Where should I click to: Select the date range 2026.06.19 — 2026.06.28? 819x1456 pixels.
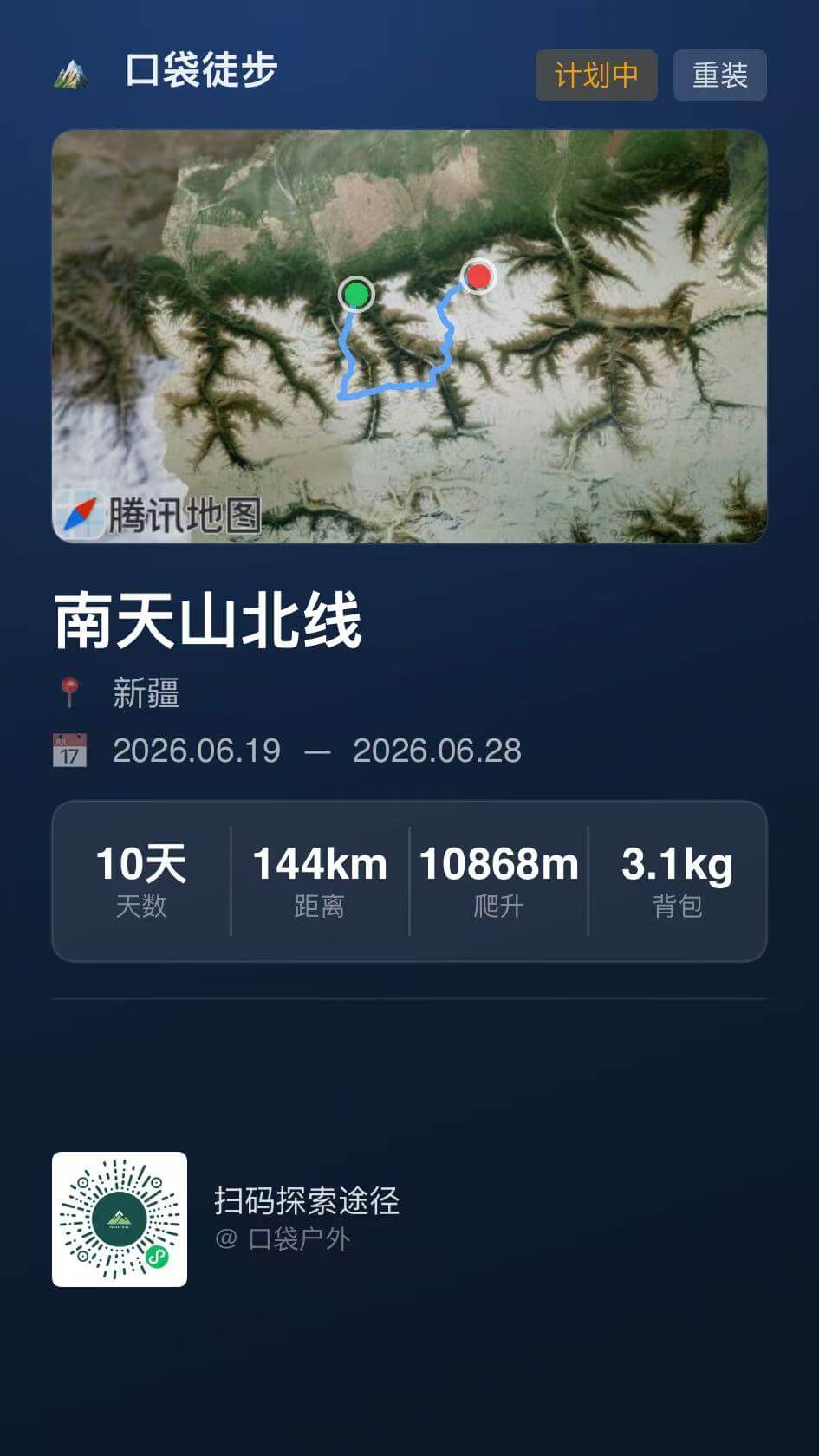pyautogui.click(x=316, y=751)
